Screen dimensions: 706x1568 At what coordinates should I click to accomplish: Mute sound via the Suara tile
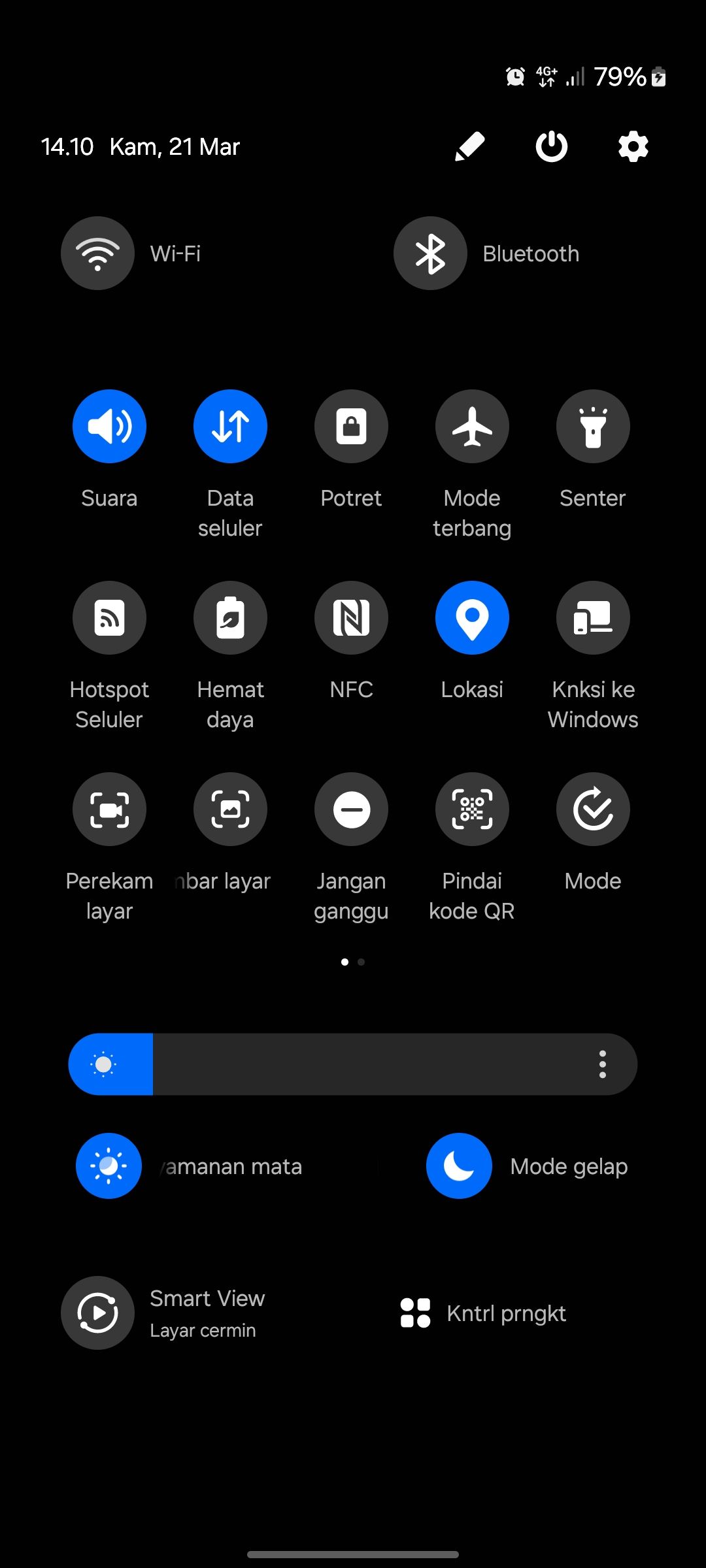109,426
